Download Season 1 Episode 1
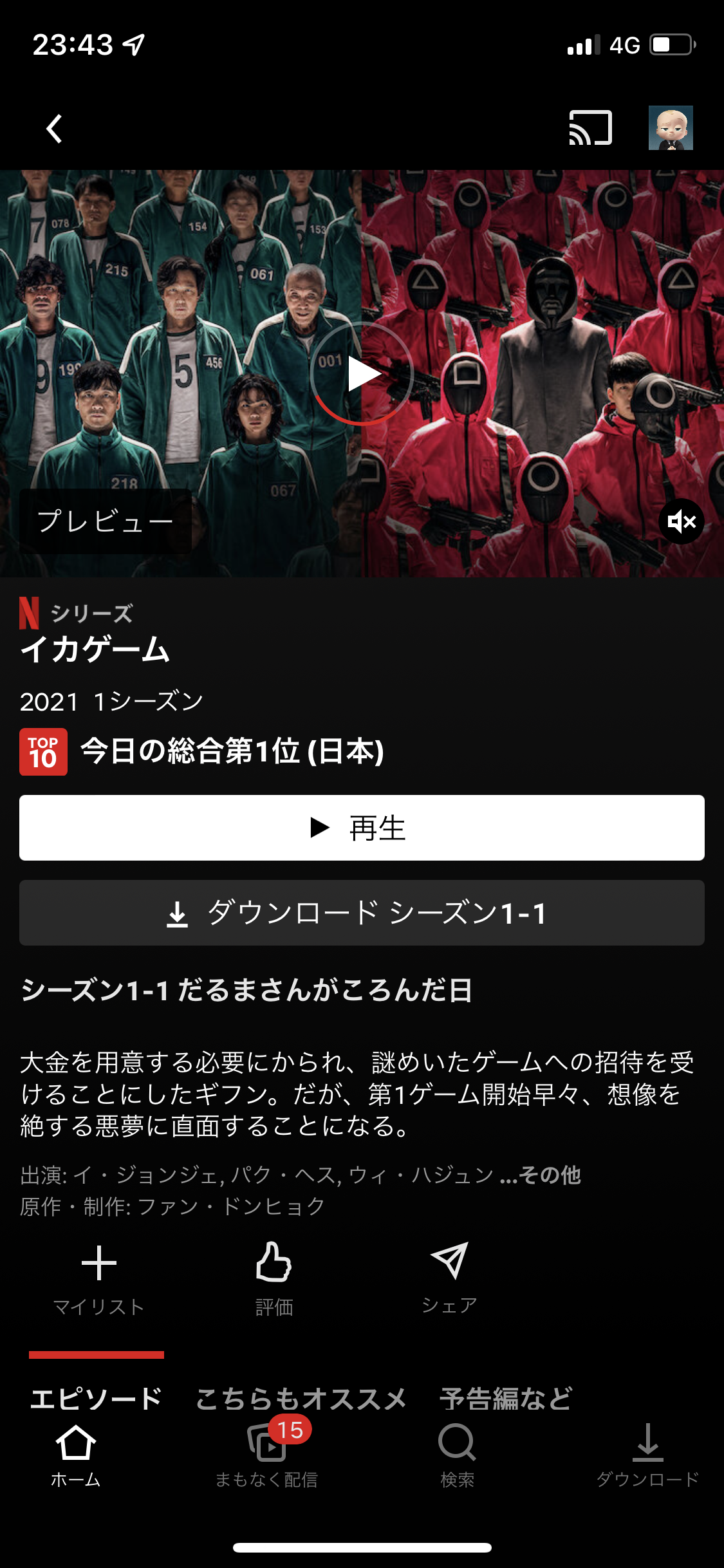This screenshot has width=724, height=1568. click(362, 913)
